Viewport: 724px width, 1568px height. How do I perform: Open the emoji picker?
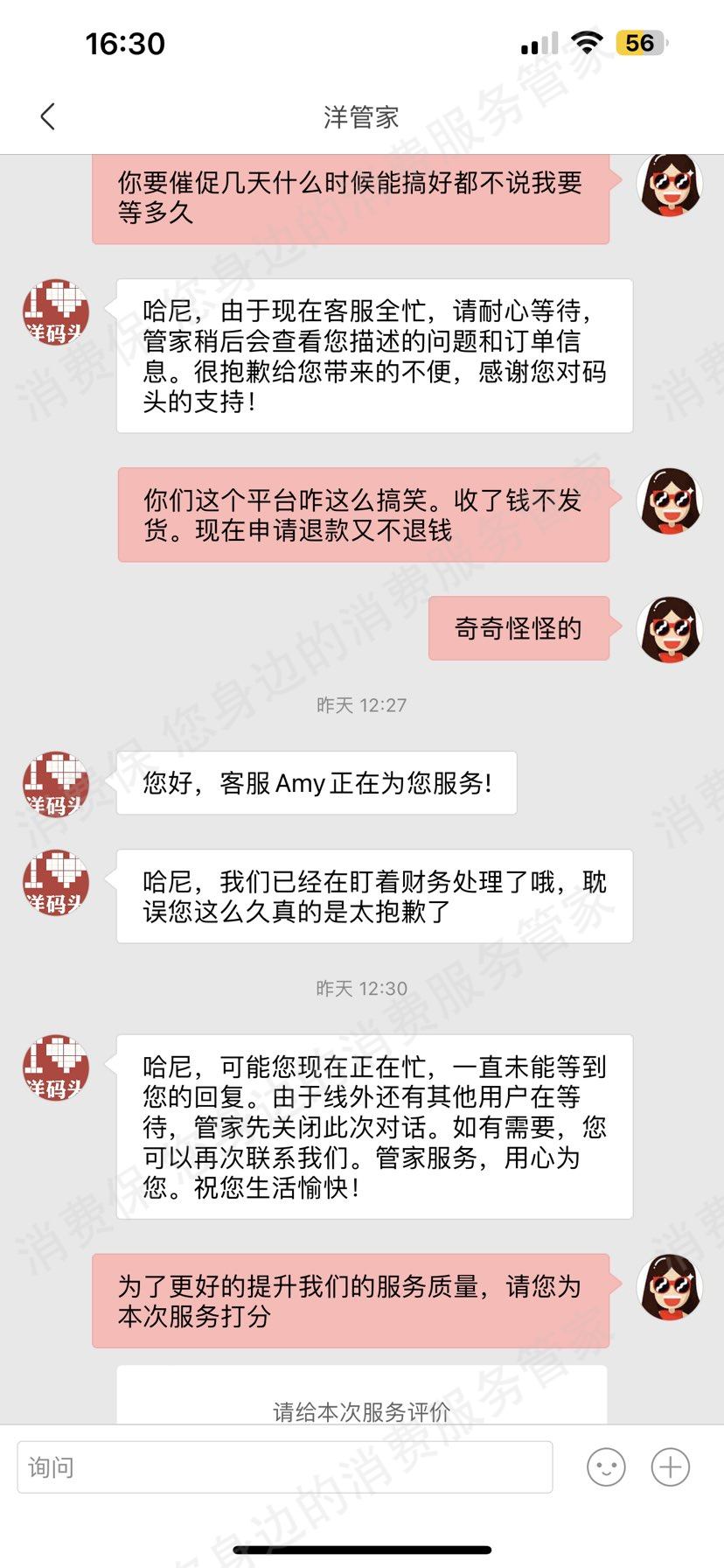606,1467
